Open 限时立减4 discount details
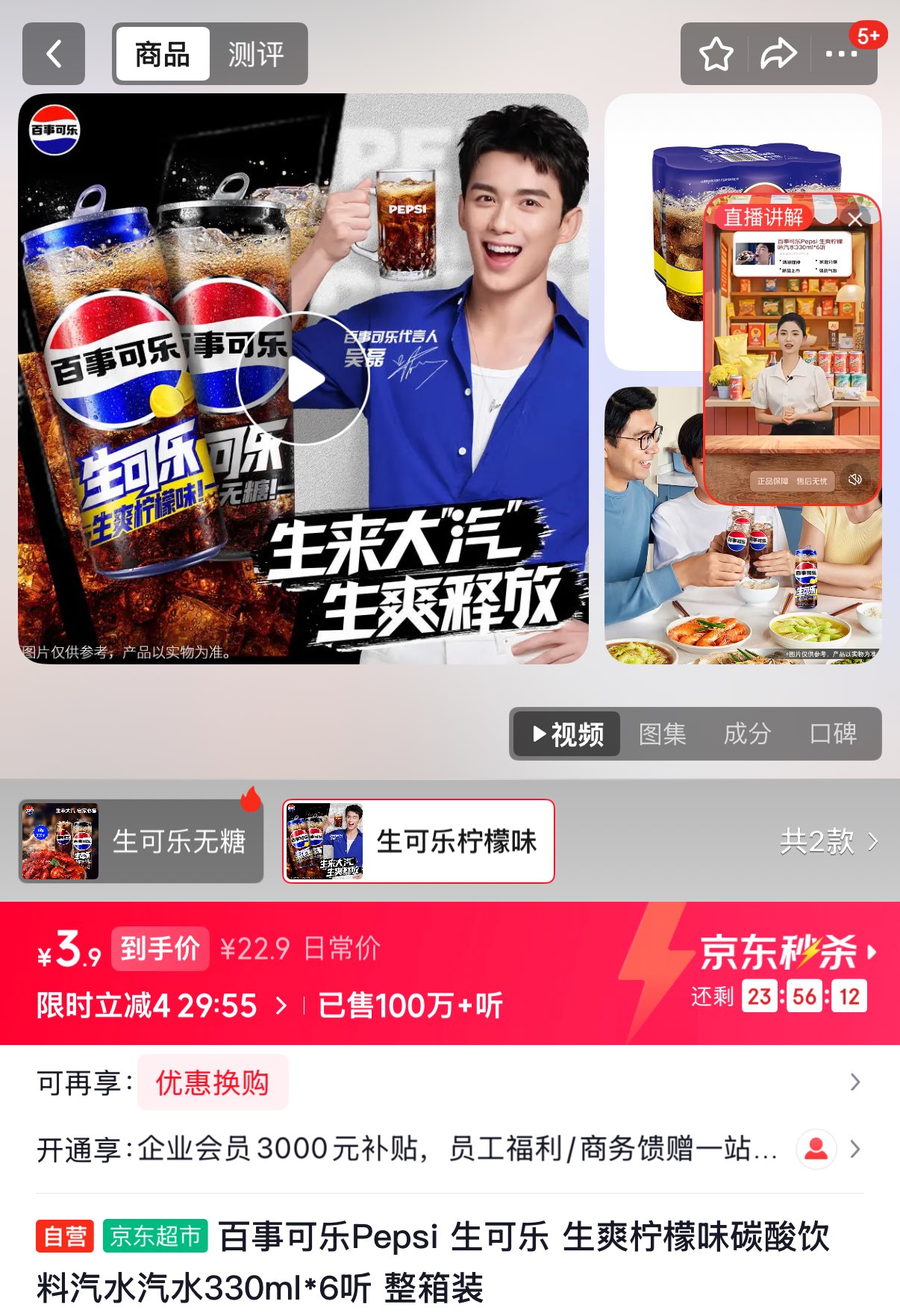The height and width of the screenshot is (1316, 900). [x=160, y=1005]
